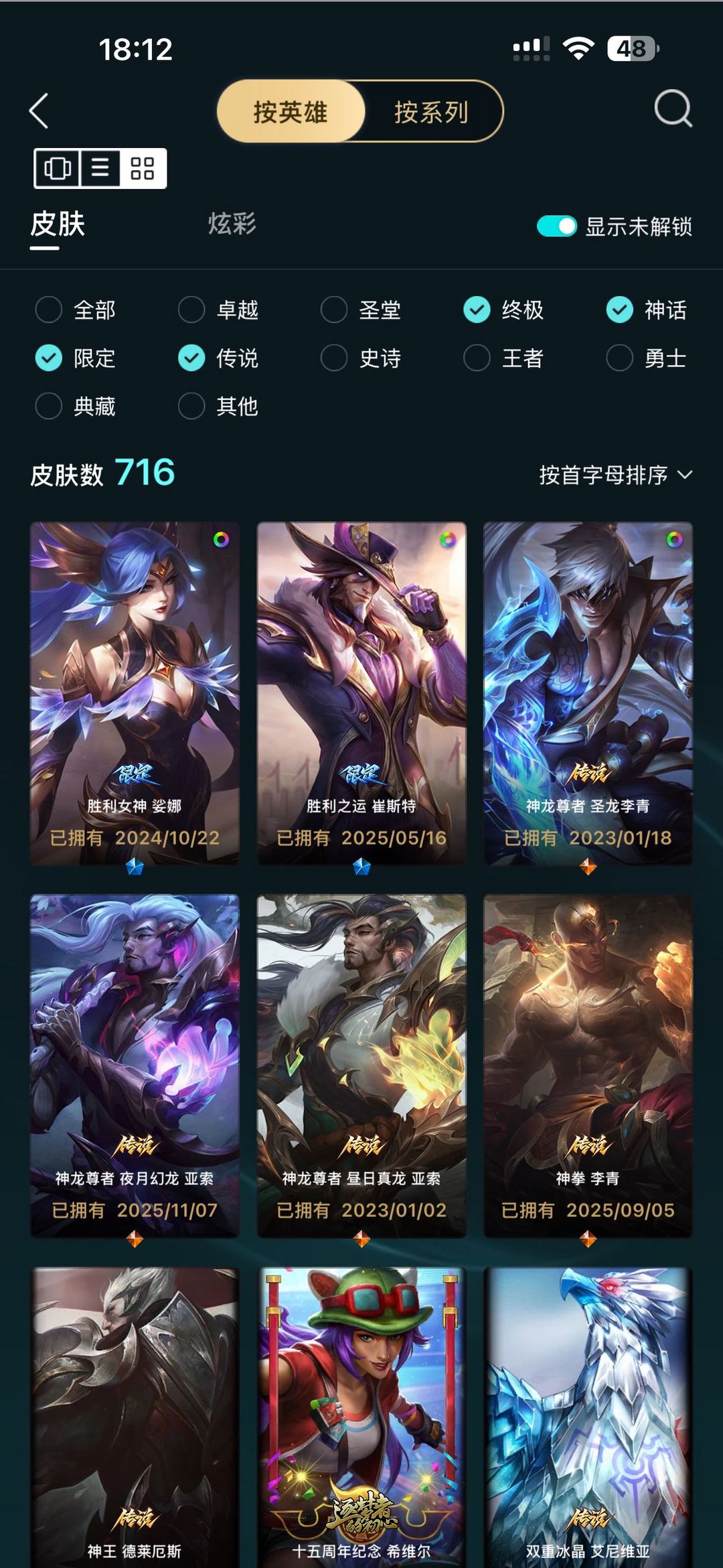The image size is (723, 1568).
Task: Switch to grid view layout
Action: point(142,169)
